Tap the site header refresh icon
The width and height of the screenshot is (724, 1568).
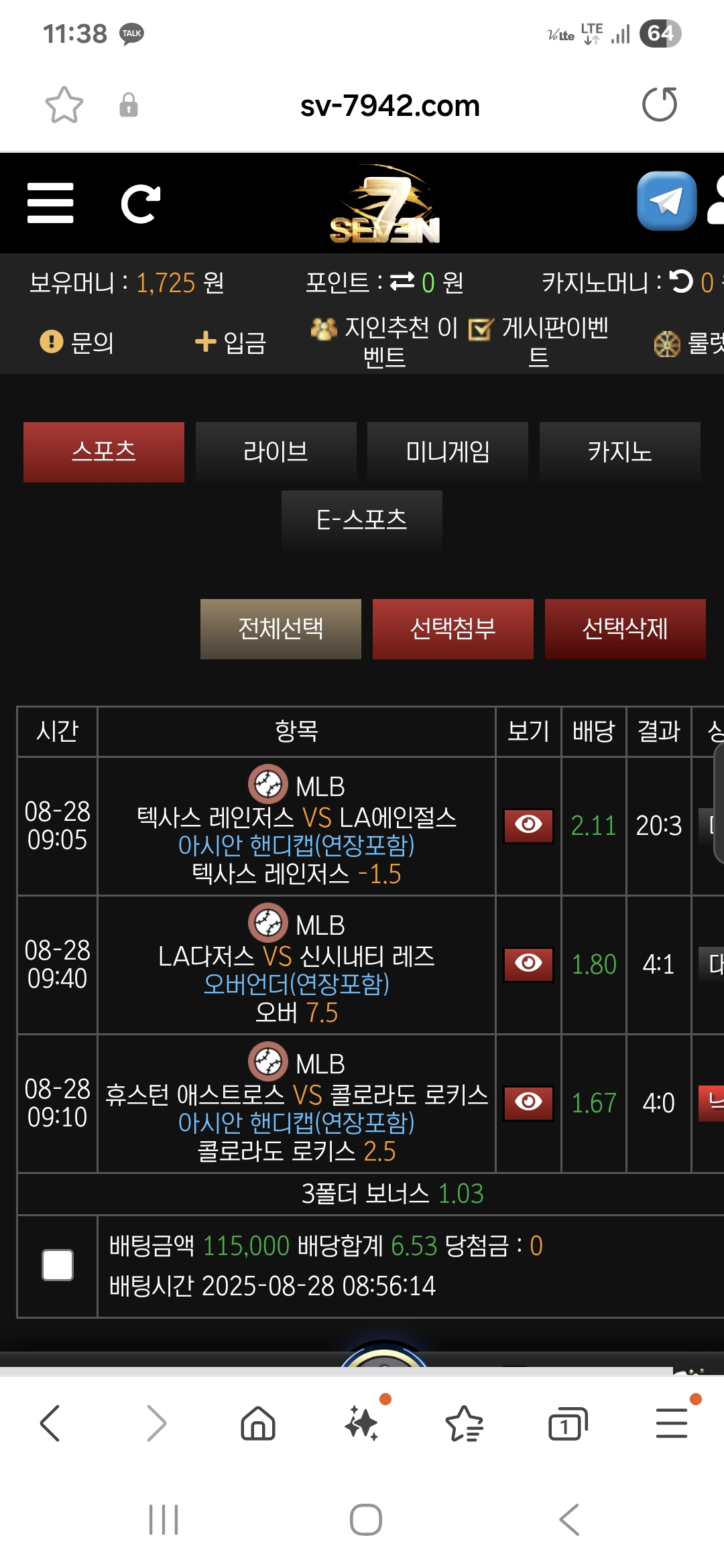pos(141,204)
